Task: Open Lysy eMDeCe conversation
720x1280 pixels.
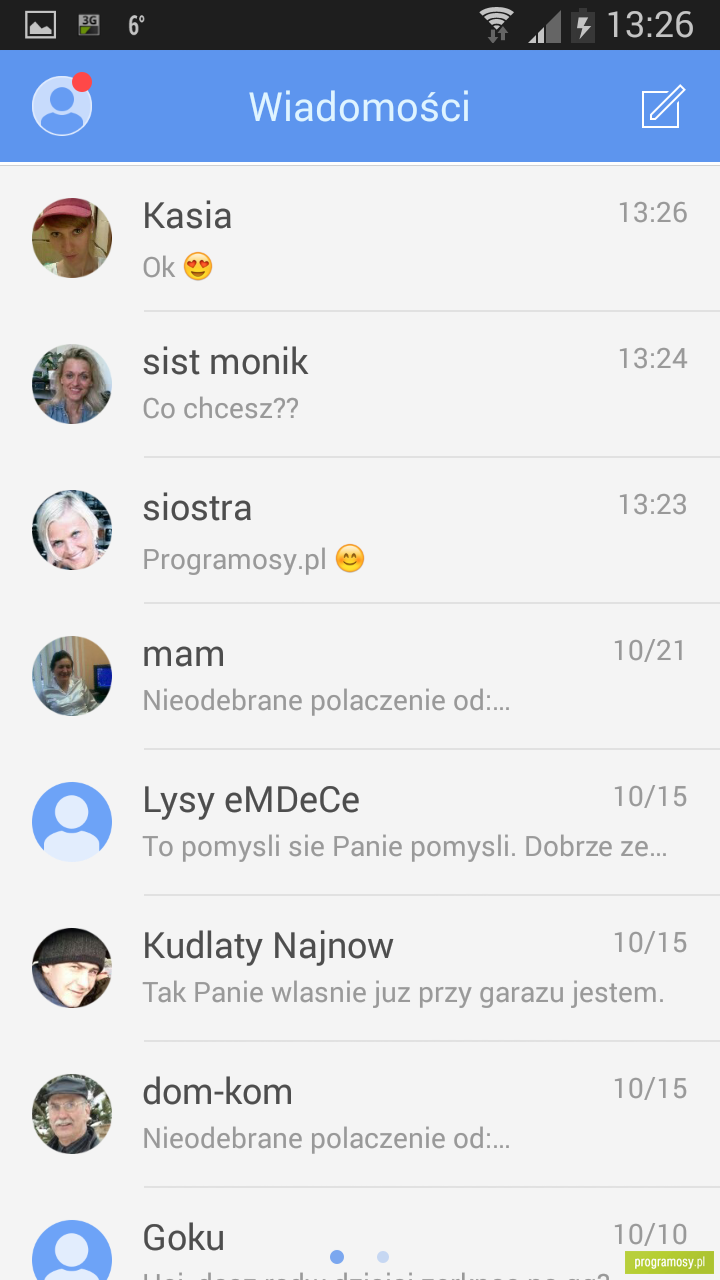Action: (x=360, y=822)
